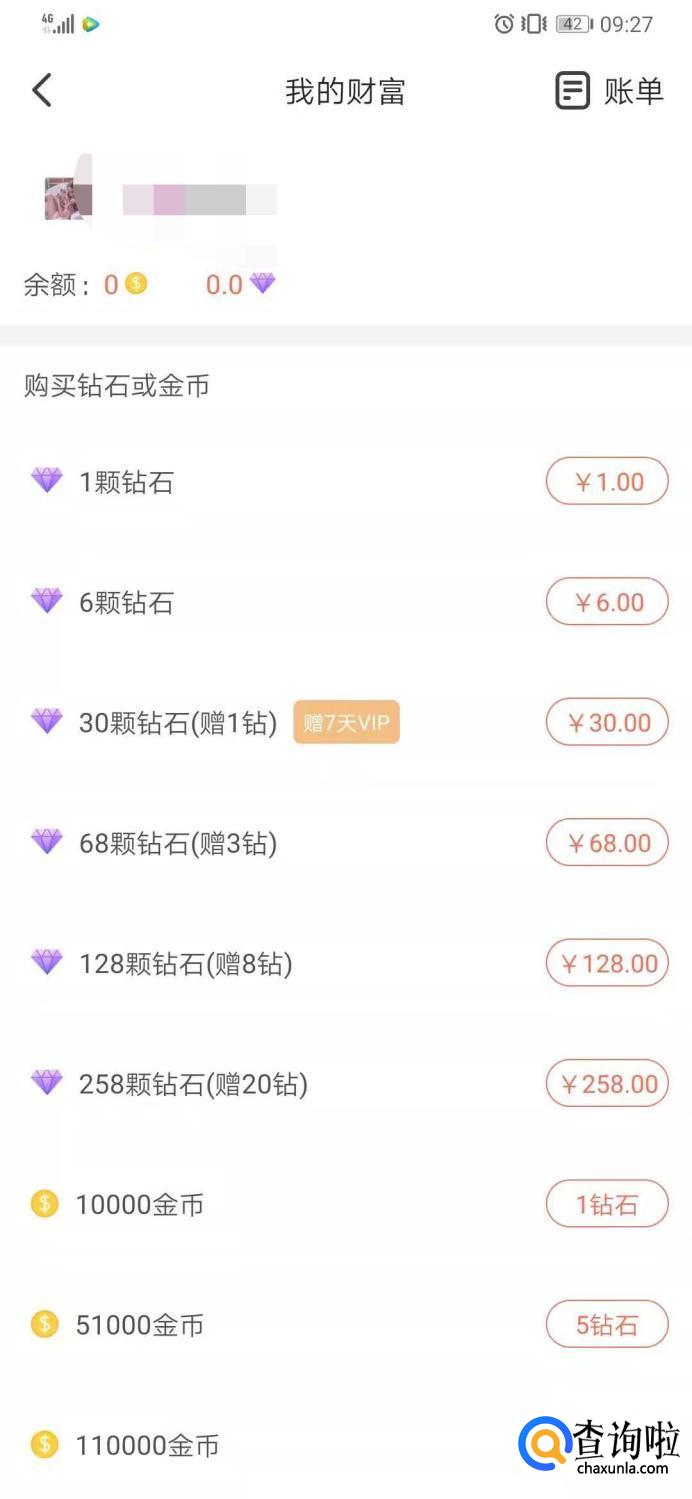Redeem 51000 coins with 5钻石 button

(607, 1325)
